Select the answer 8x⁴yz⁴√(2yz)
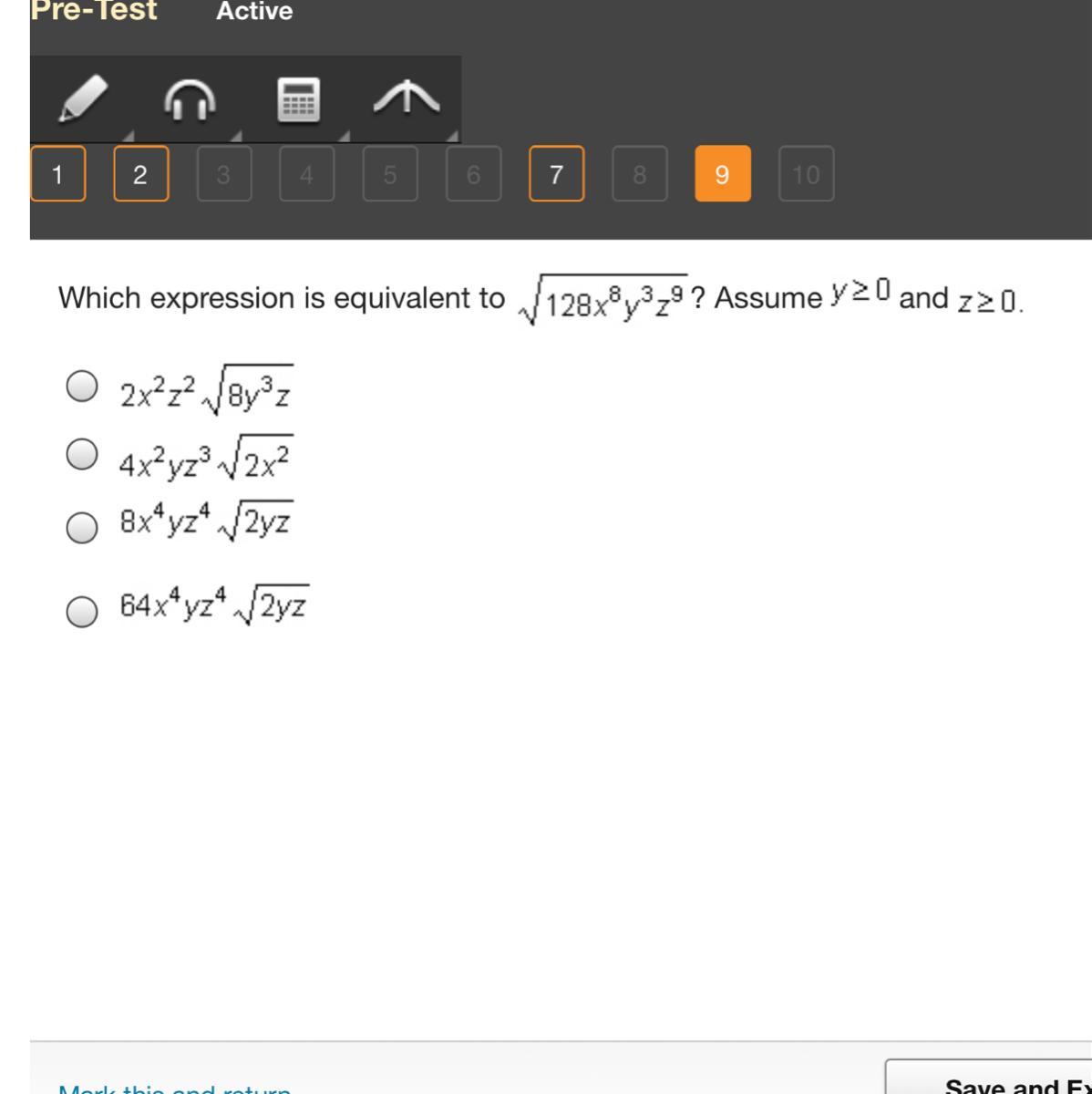Image resolution: width=1092 pixels, height=1094 pixels. [82, 527]
